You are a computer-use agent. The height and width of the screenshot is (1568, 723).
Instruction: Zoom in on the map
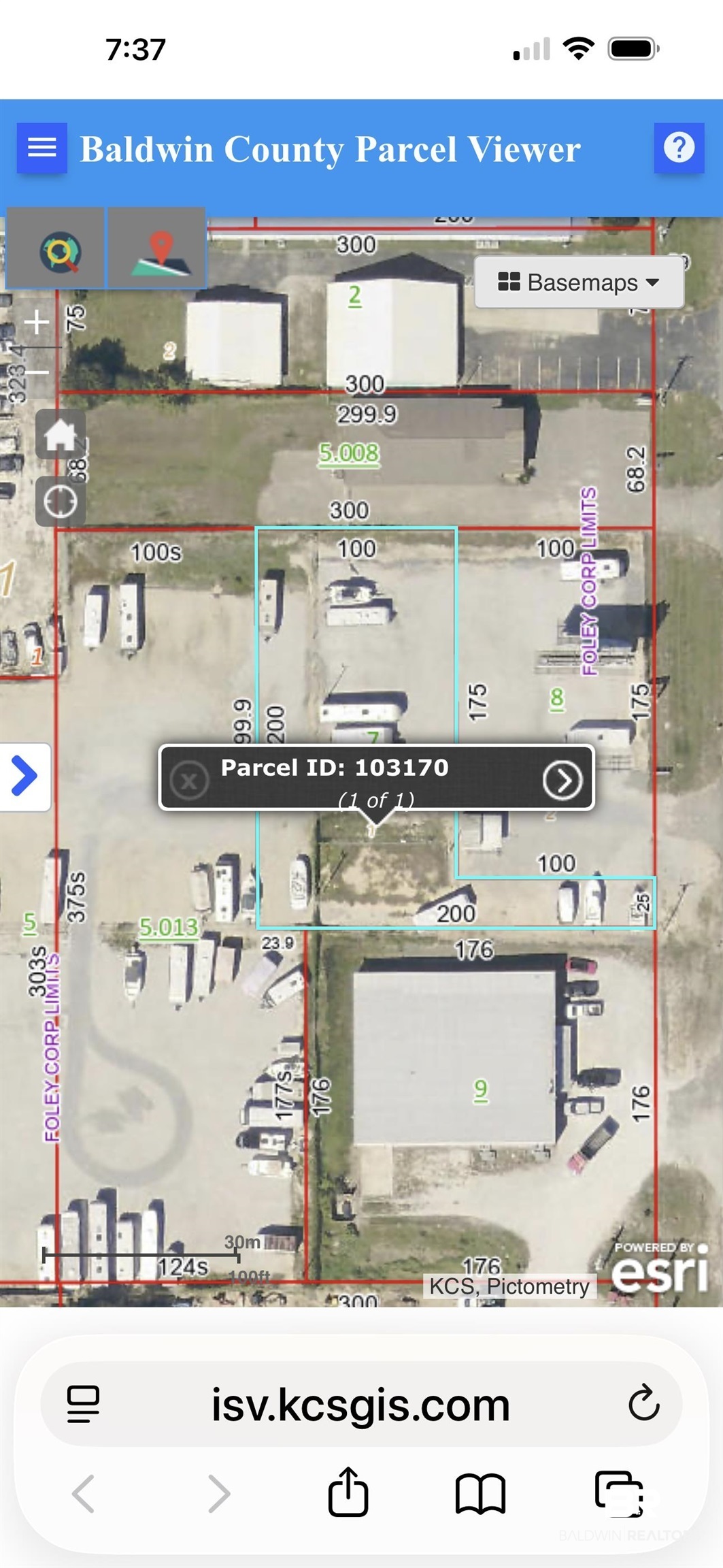(x=37, y=321)
